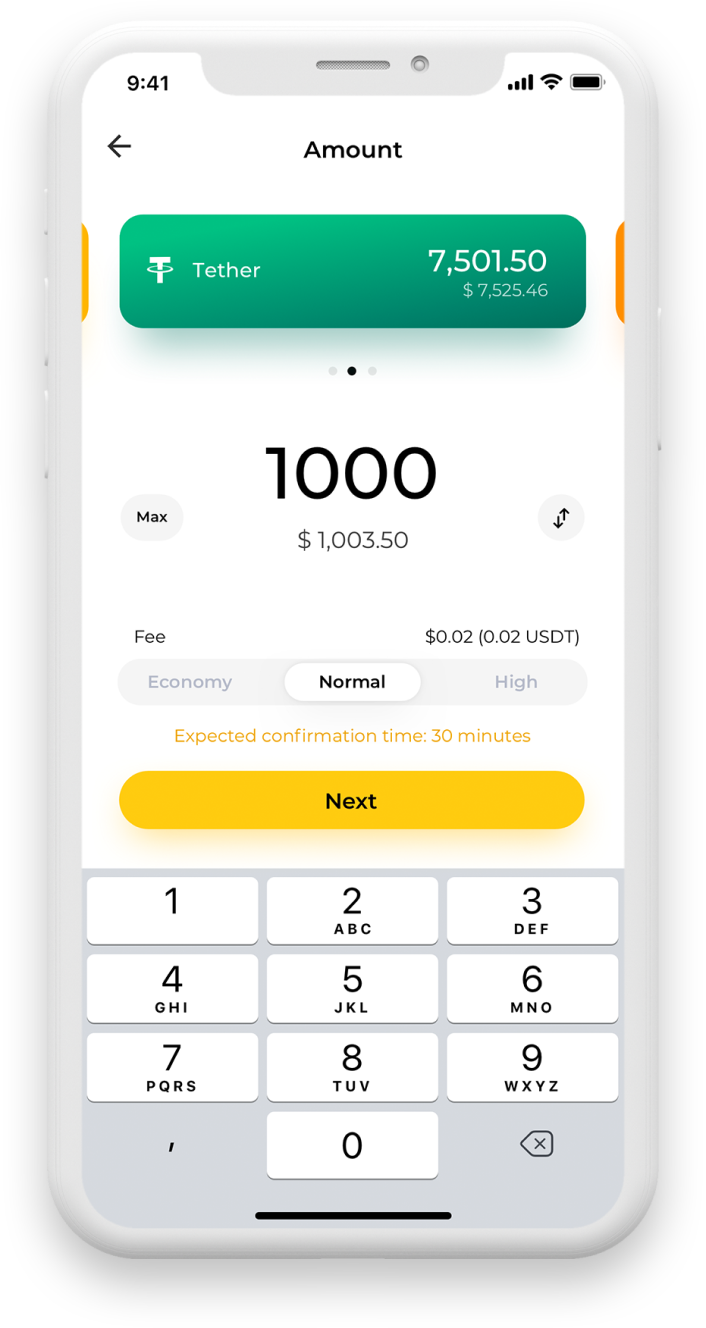Delete the last digit with backspace
This screenshot has width=706, height=1328.
(537, 1144)
